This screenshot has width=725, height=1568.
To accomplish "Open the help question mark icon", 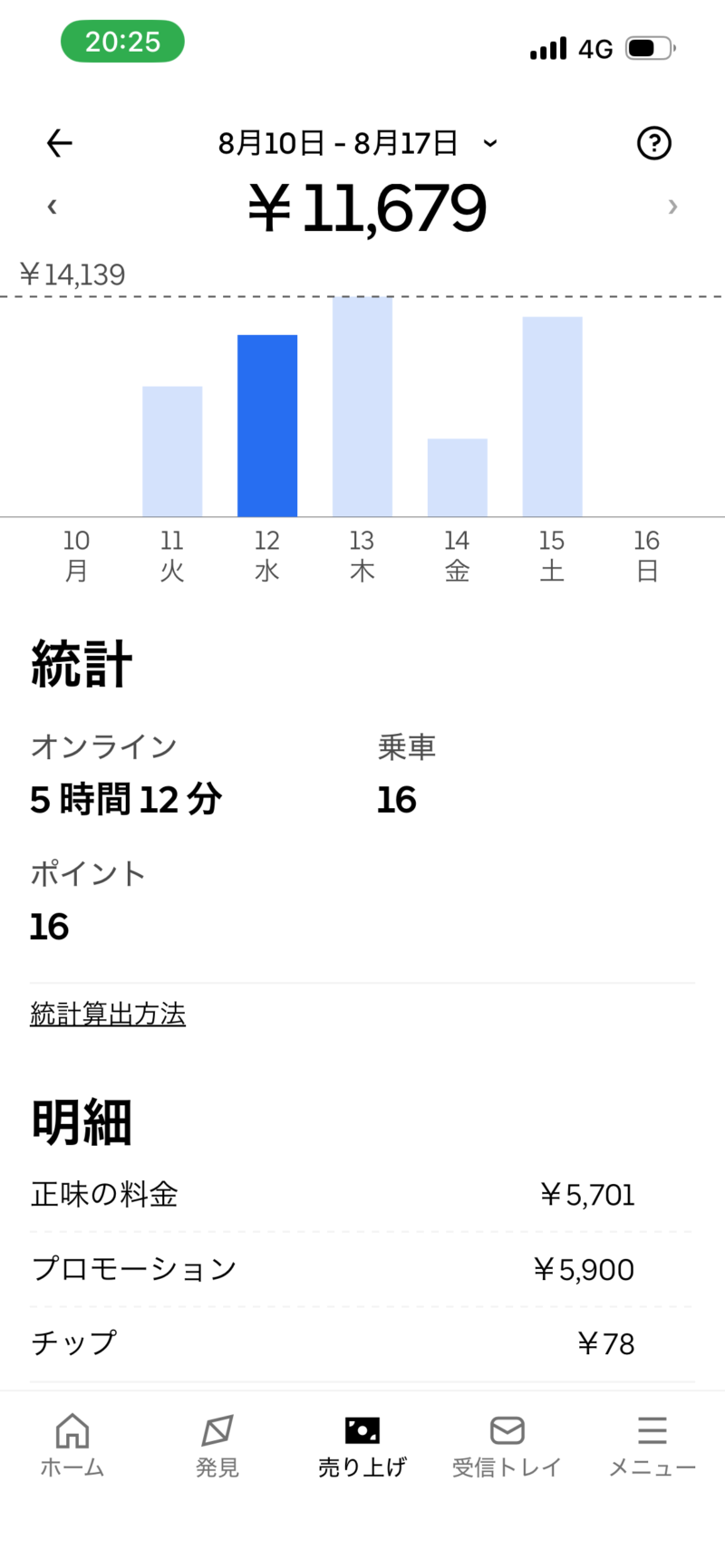I will coord(654,143).
